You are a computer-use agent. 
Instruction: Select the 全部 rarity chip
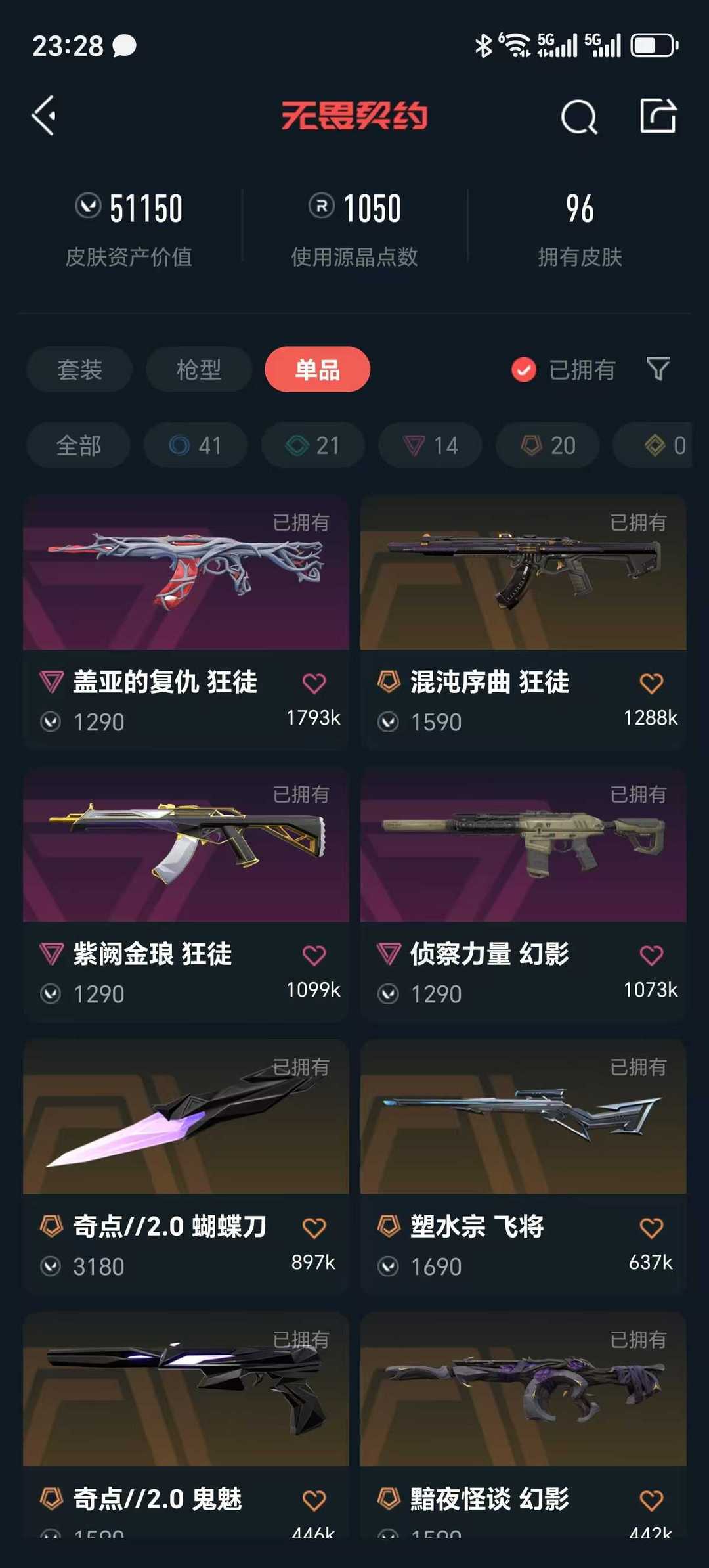point(79,445)
